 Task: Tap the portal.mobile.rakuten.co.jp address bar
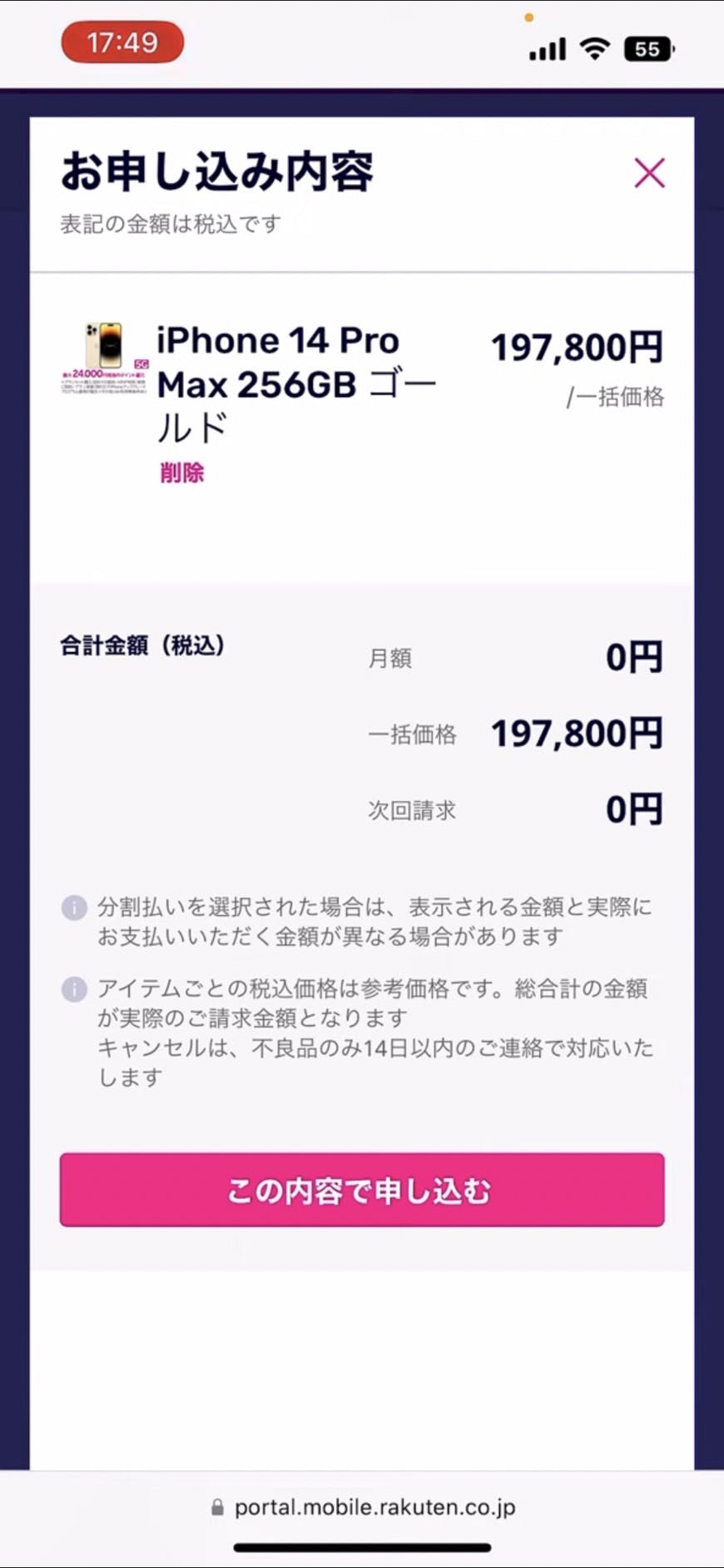[x=363, y=1507]
